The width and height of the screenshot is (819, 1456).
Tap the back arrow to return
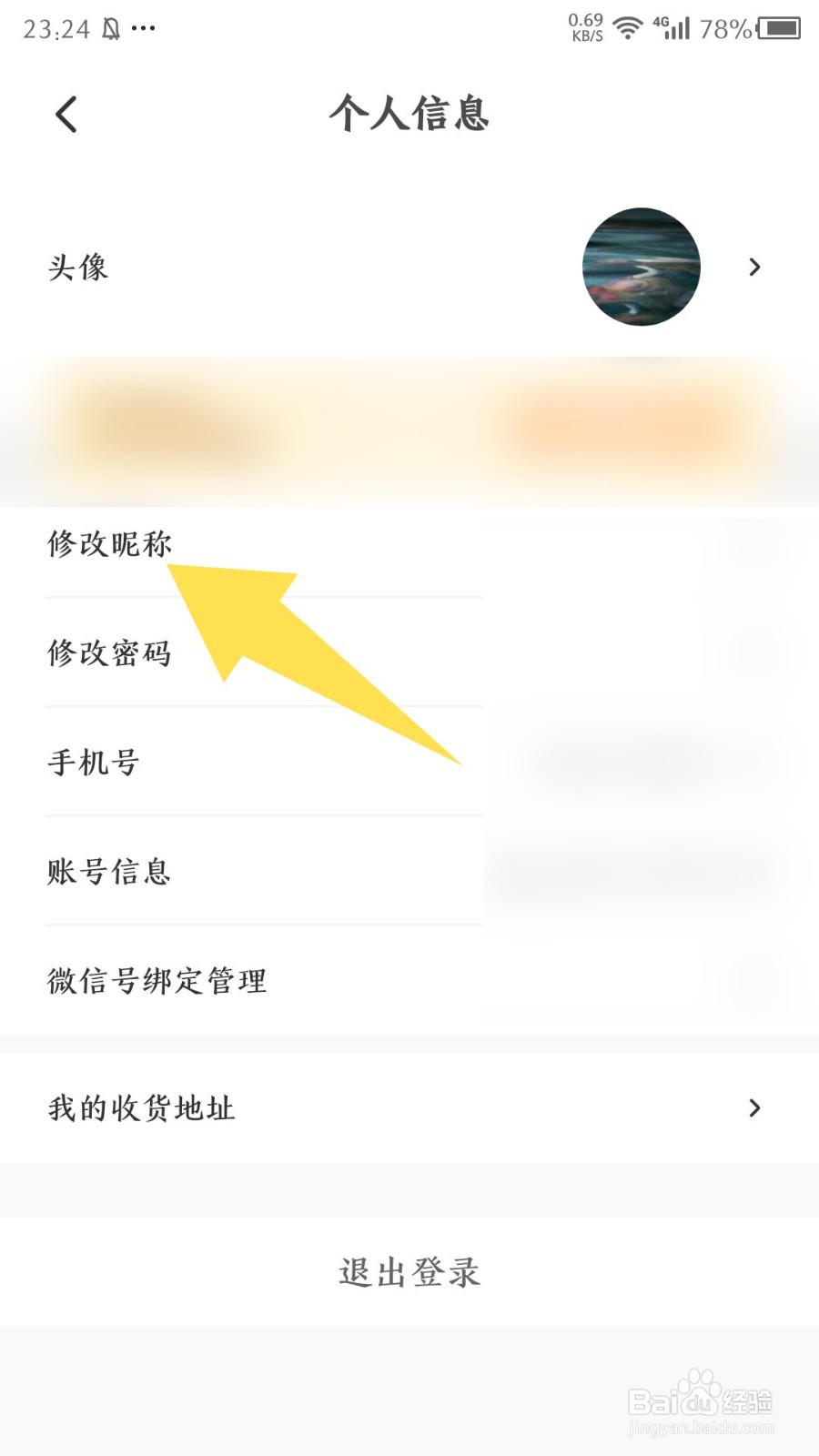click(64, 115)
